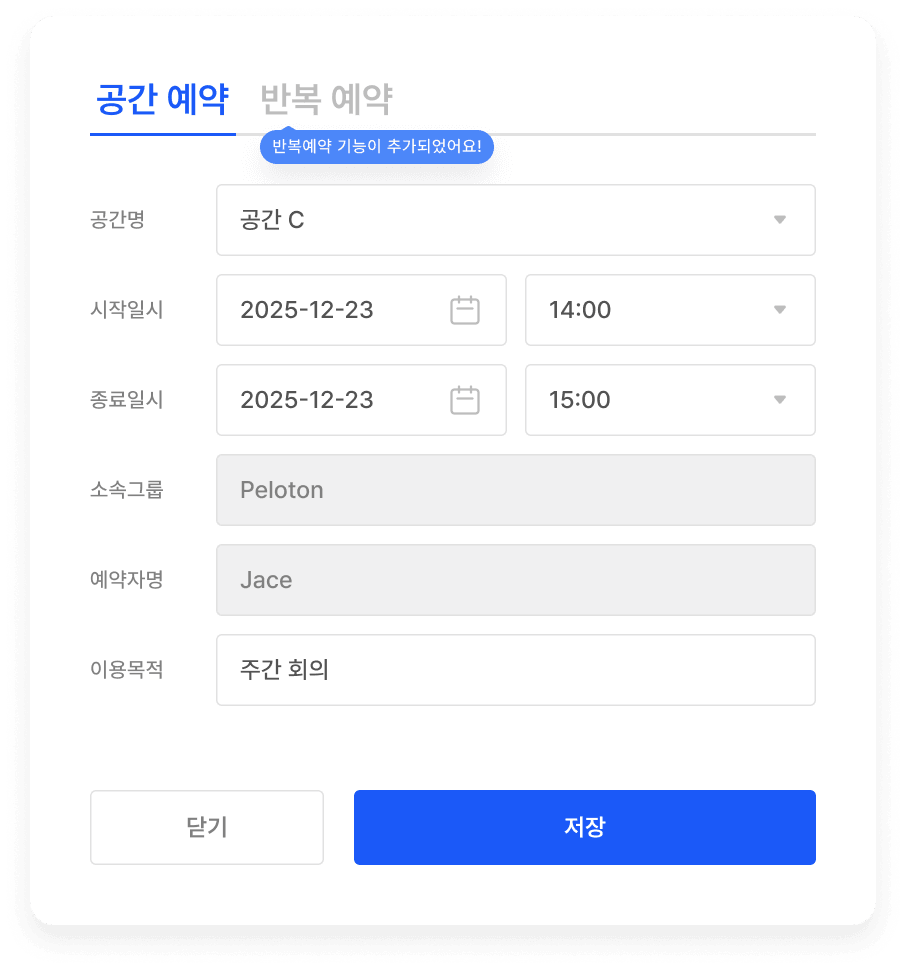Open the calendar picker for the start date
This screenshot has width=906, height=970.
pos(463,310)
